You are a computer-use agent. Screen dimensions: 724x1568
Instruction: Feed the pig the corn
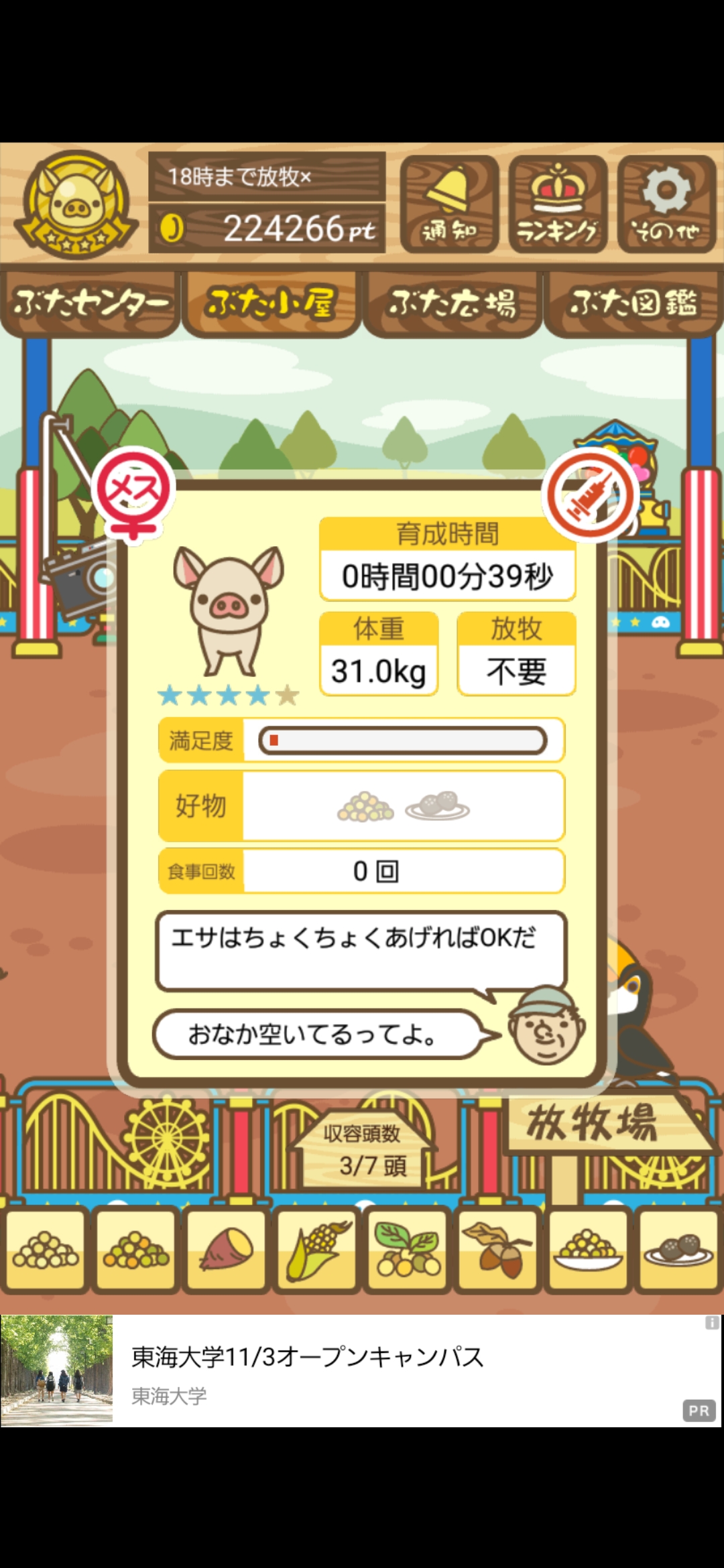coord(318,1250)
